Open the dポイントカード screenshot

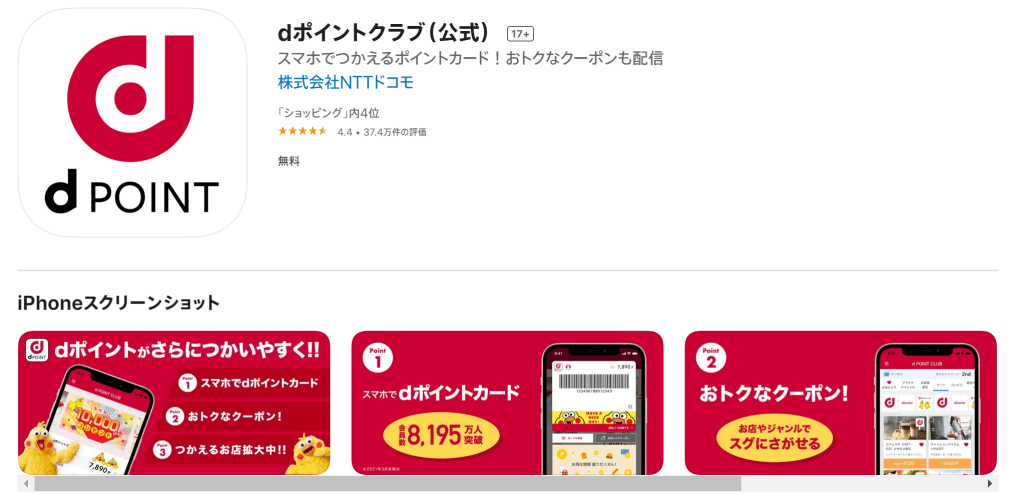pyautogui.click(x=507, y=402)
